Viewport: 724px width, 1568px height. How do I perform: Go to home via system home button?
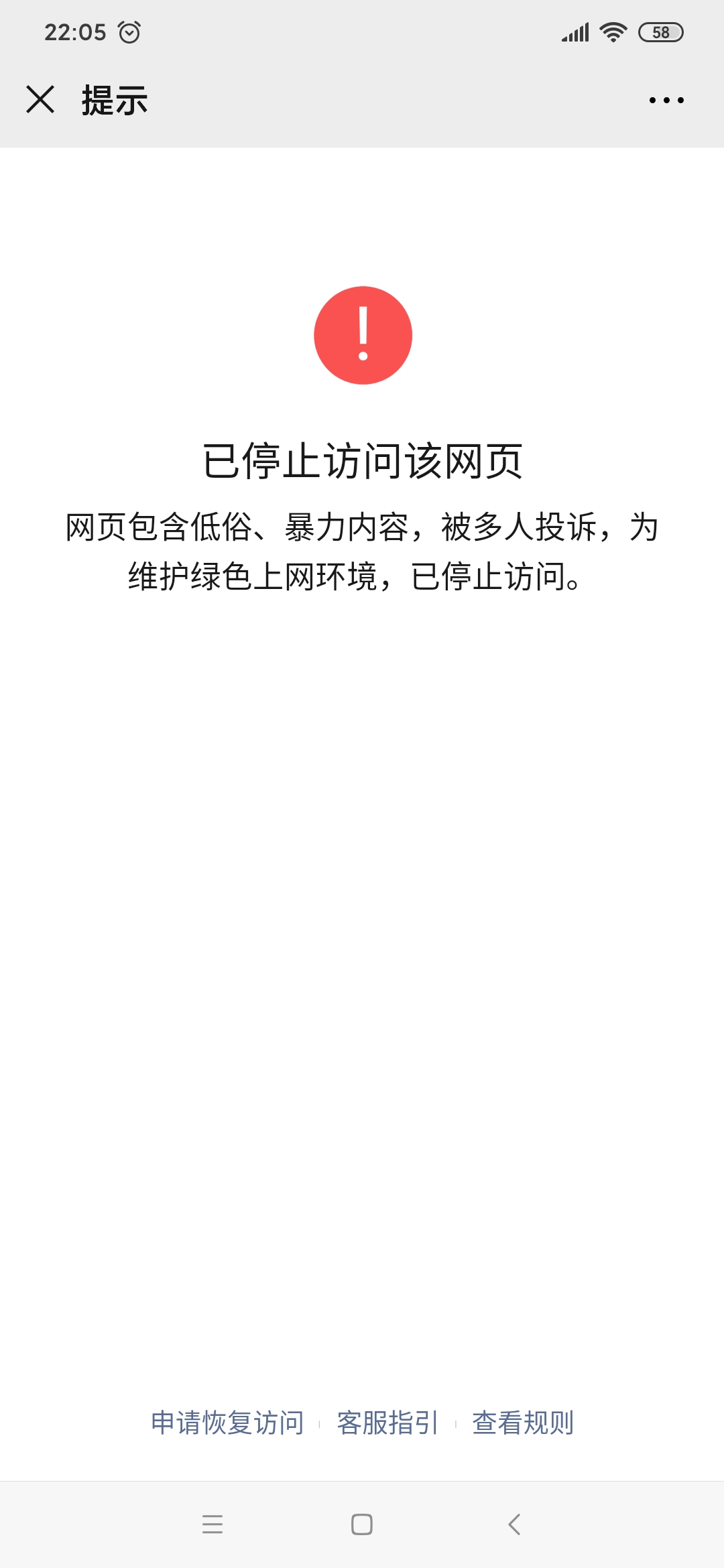362,1524
